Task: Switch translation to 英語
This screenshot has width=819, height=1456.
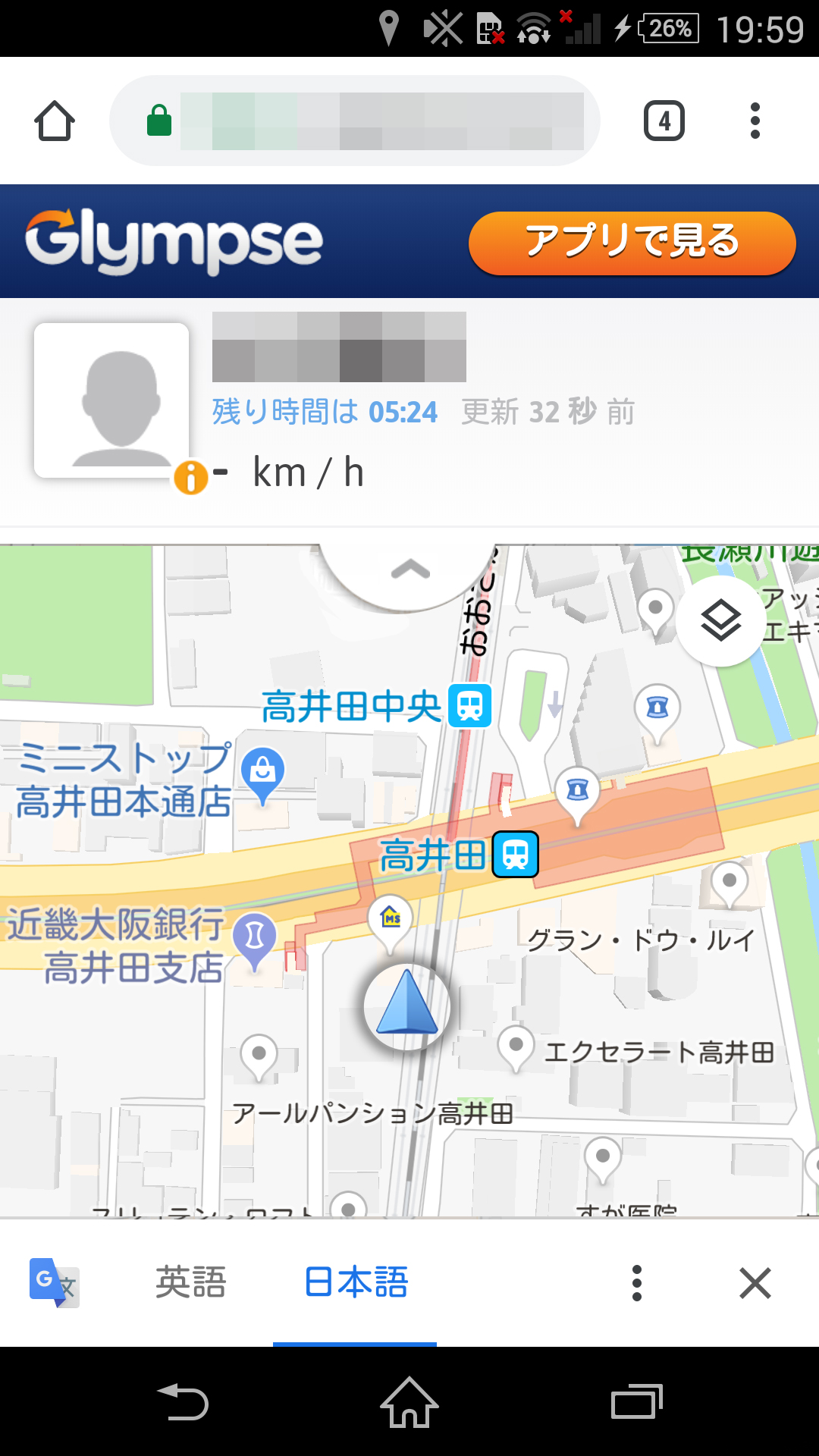Action: tap(190, 1282)
